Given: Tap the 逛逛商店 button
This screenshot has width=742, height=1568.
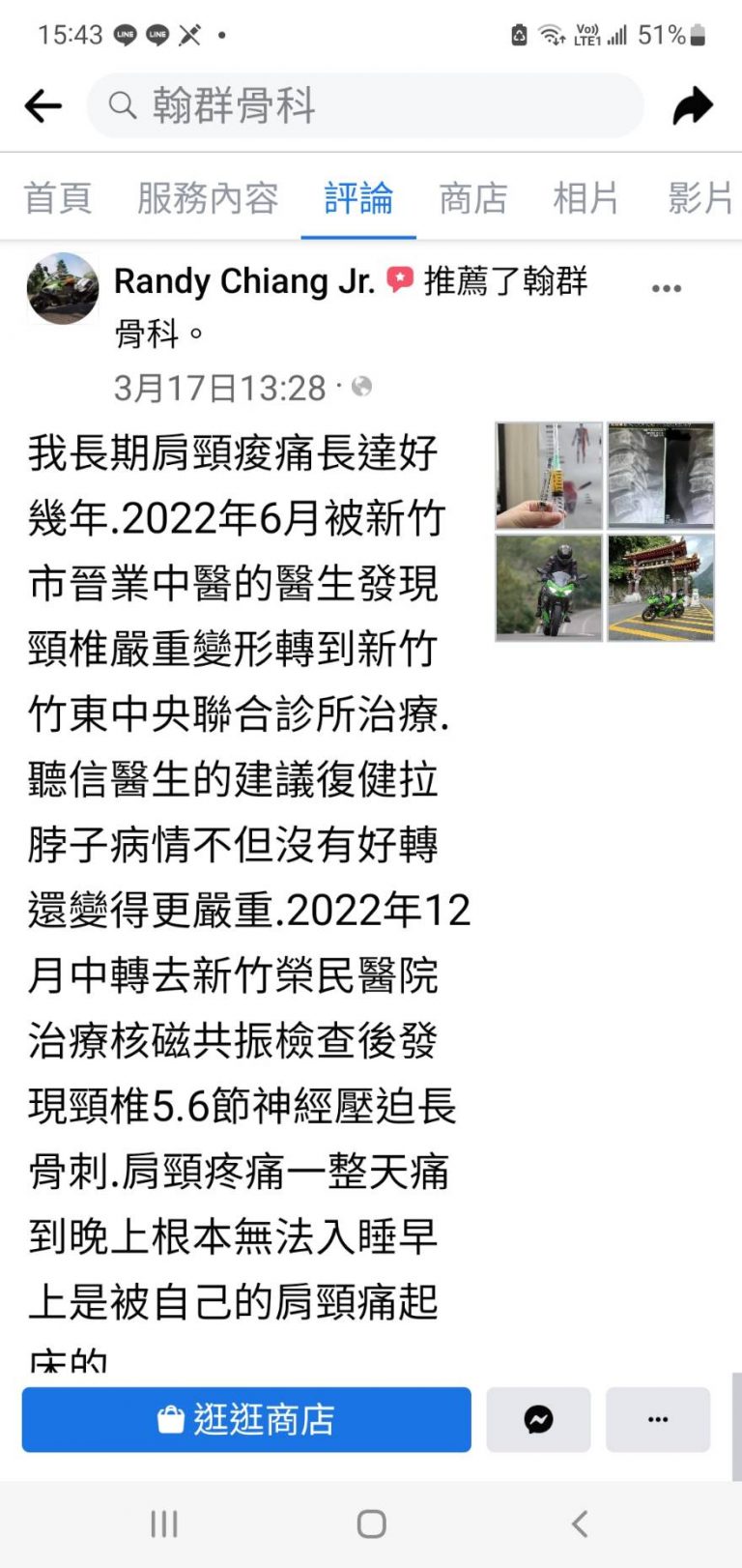Looking at the screenshot, I should click(246, 1419).
